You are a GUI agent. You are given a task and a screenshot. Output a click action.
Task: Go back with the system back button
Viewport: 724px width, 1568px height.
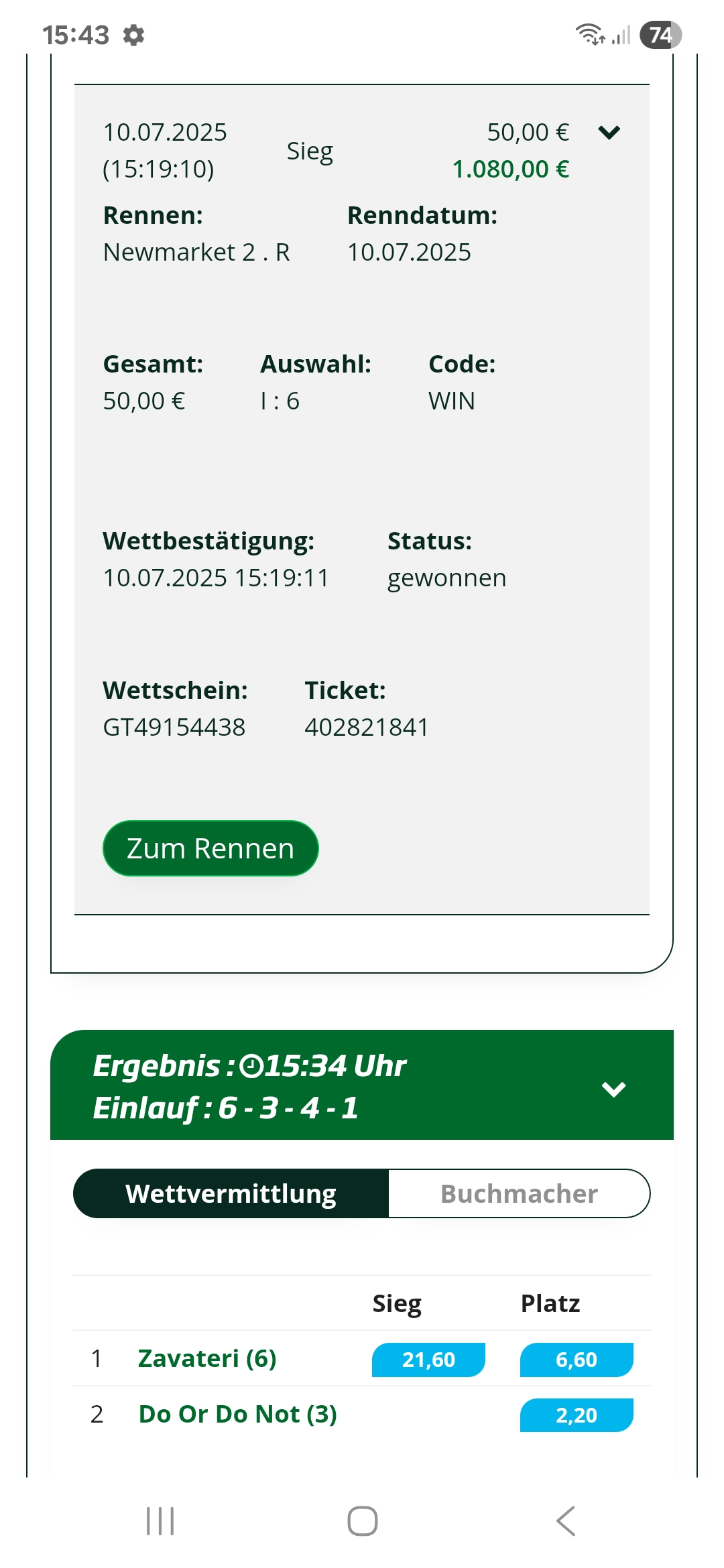566,1521
